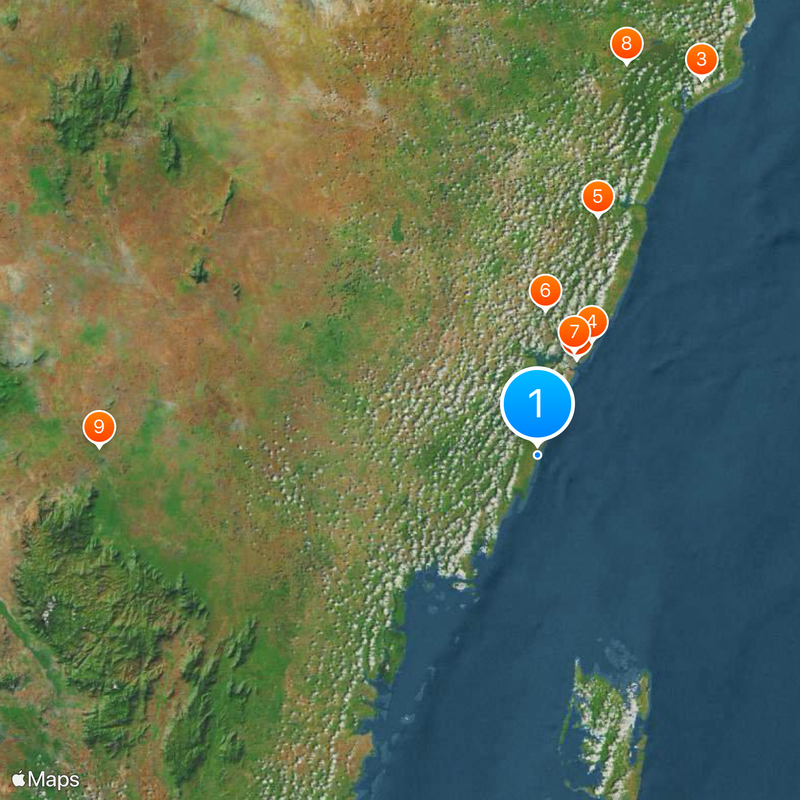Tap the orange map pin numbered 3
This screenshot has width=800, height=800.
pyautogui.click(x=701, y=59)
